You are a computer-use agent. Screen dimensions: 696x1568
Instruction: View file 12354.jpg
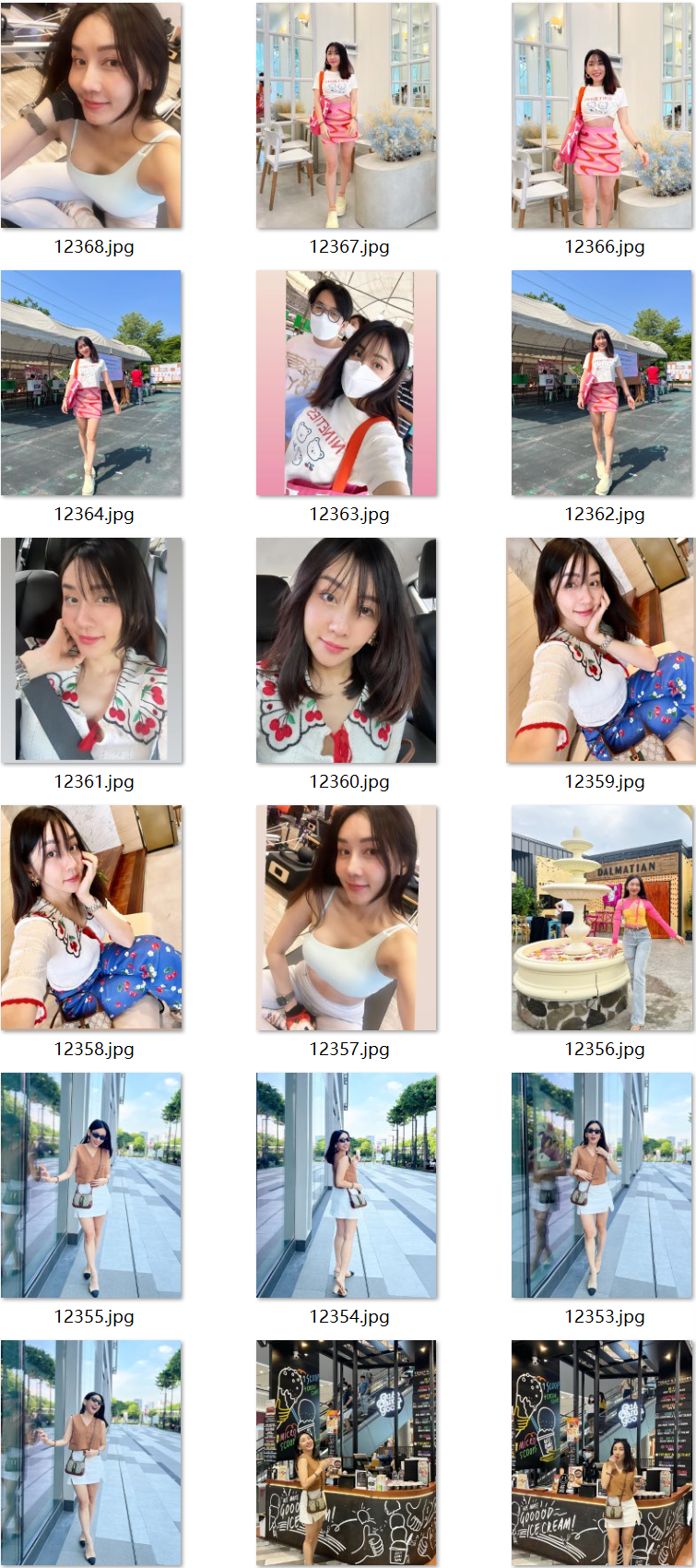[347, 1185]
